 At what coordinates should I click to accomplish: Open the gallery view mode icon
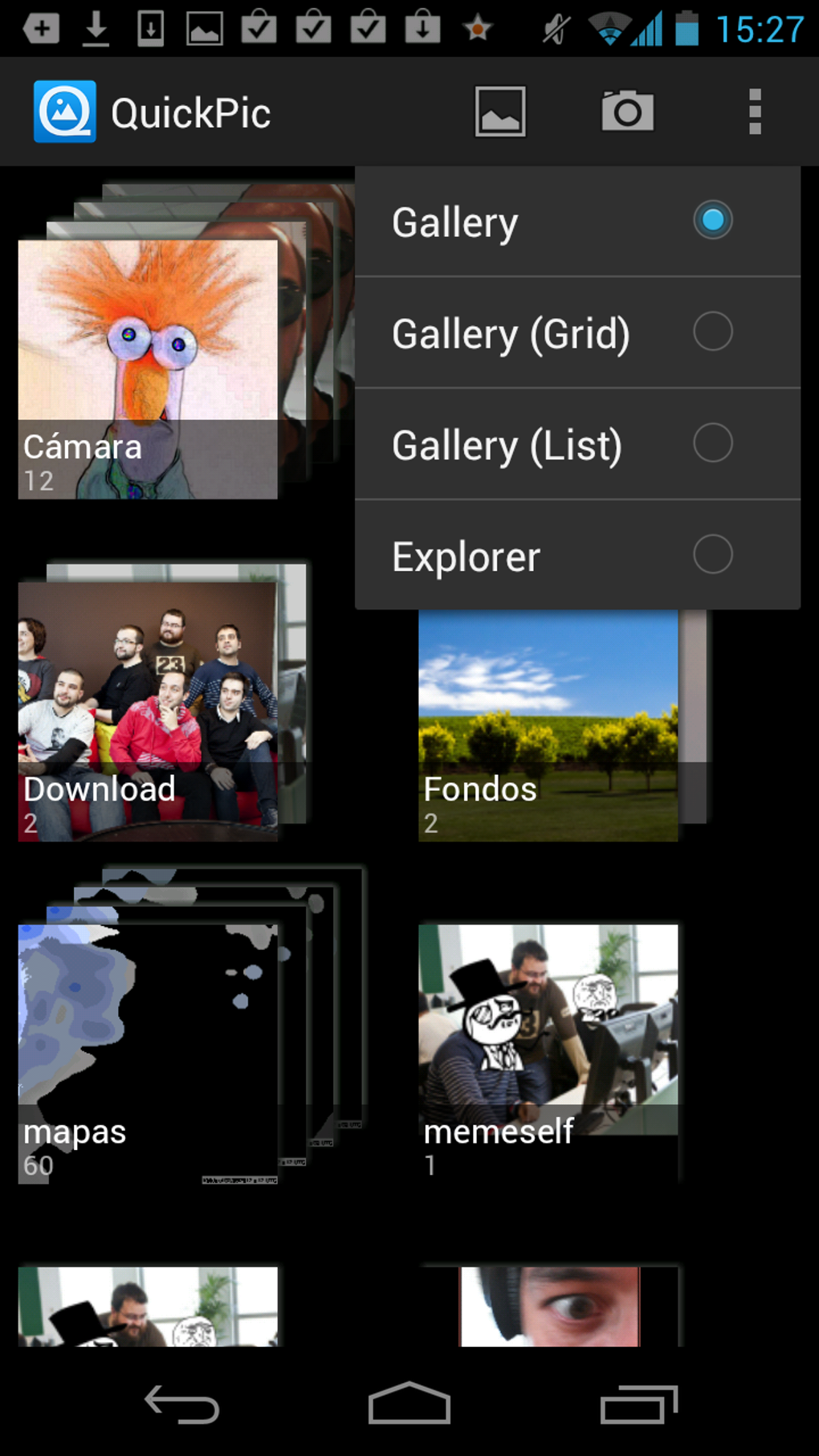499,112
